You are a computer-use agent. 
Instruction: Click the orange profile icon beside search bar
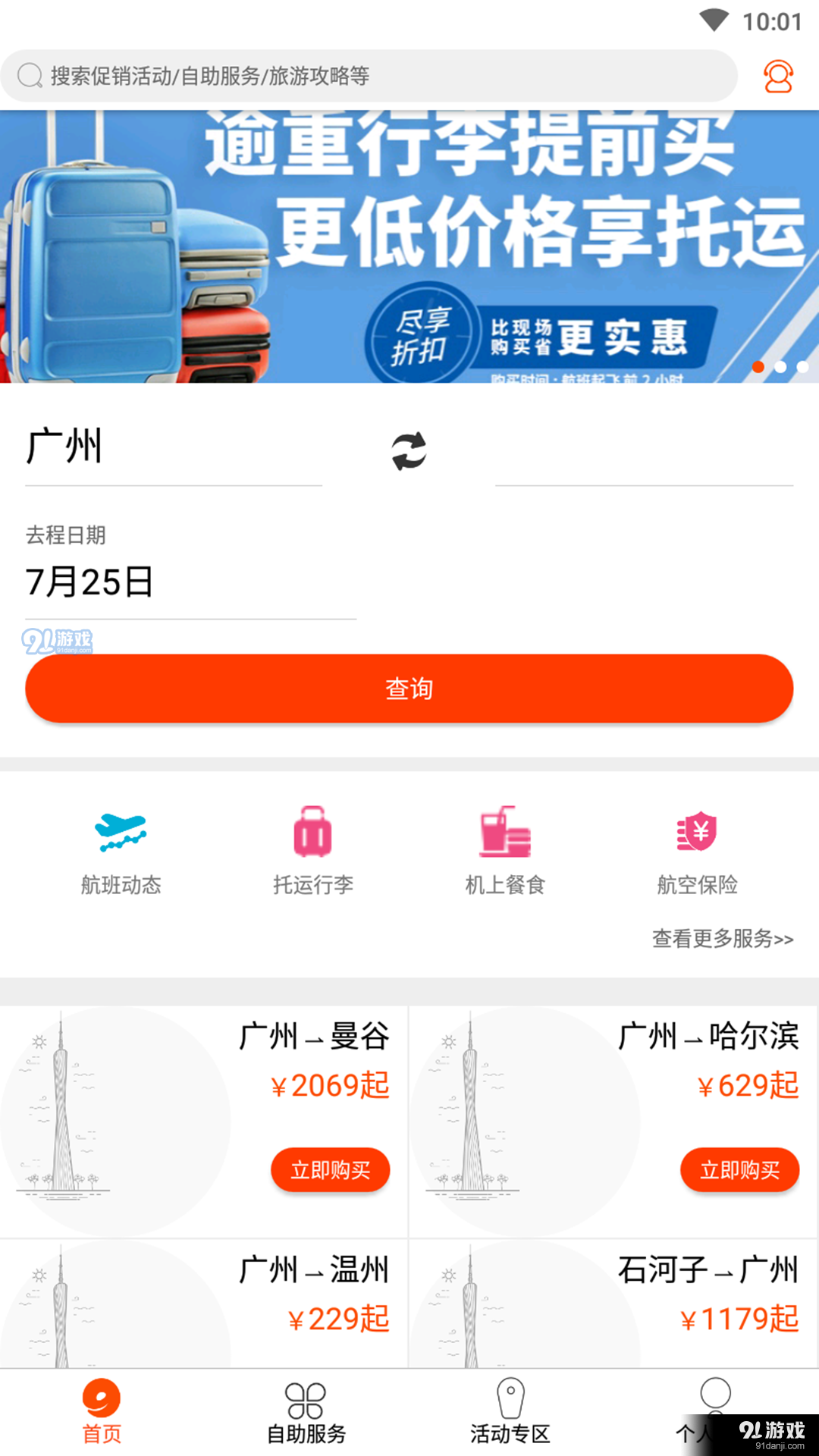point(777,76)
